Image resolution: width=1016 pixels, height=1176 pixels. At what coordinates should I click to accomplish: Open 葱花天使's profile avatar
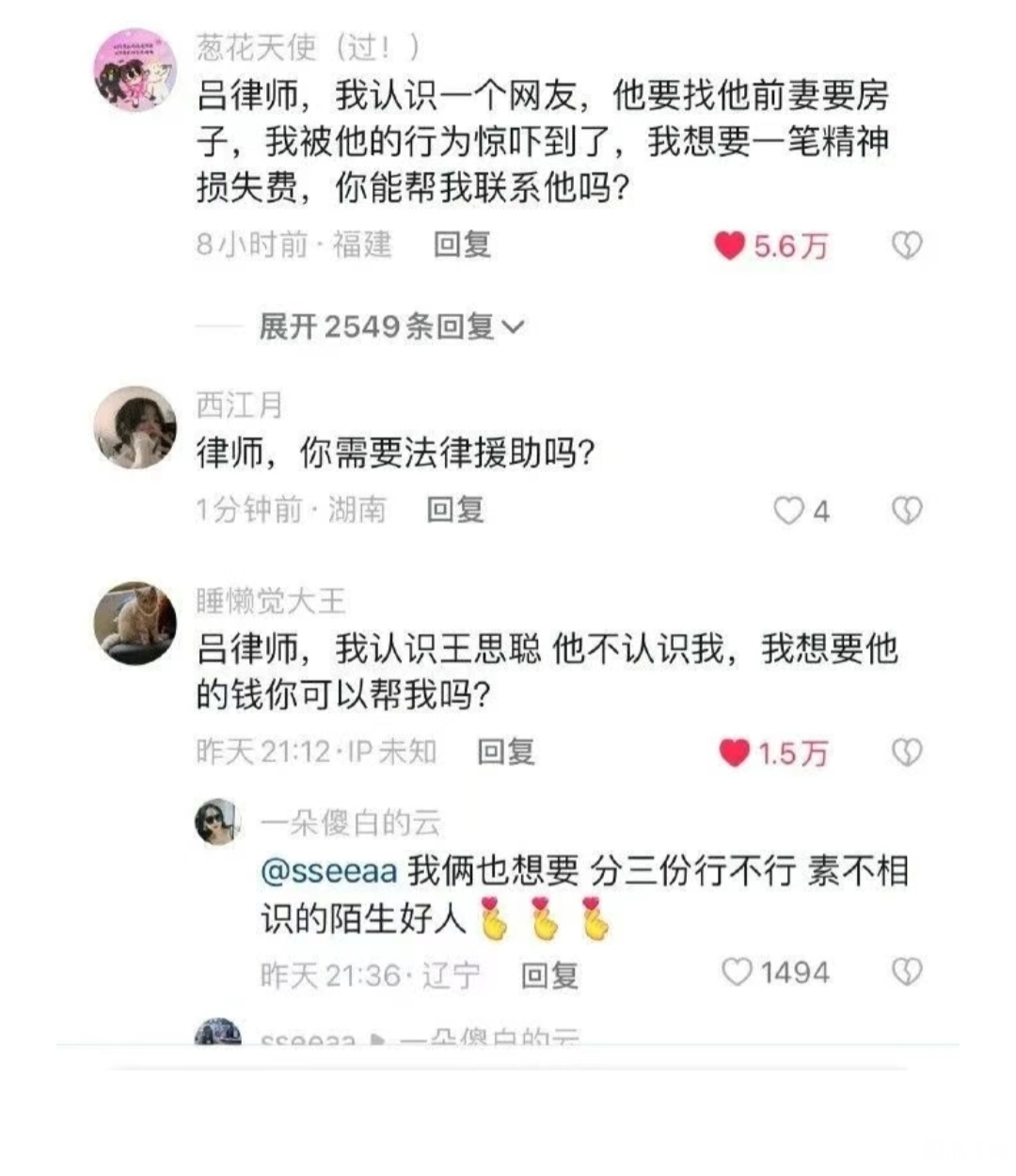pyautogui.click(x=136, y=70)
